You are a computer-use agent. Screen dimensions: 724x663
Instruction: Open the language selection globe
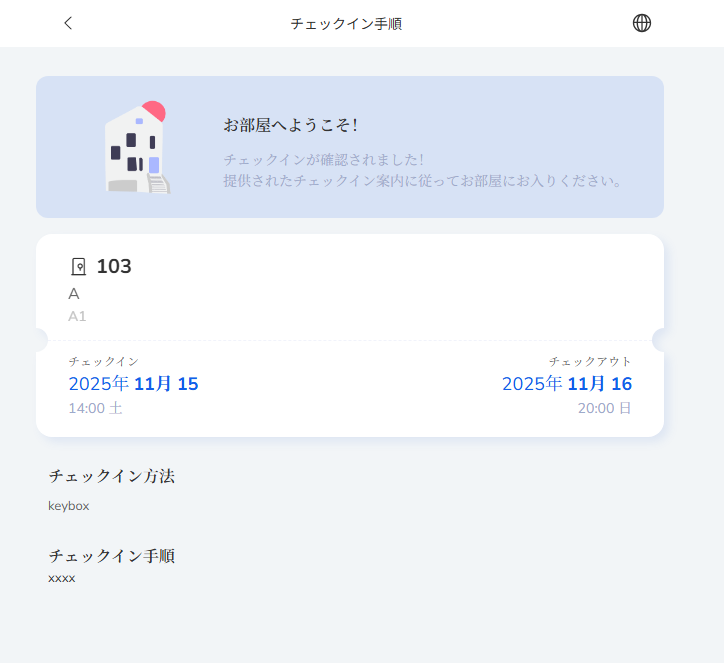click(x=642, y=23)
